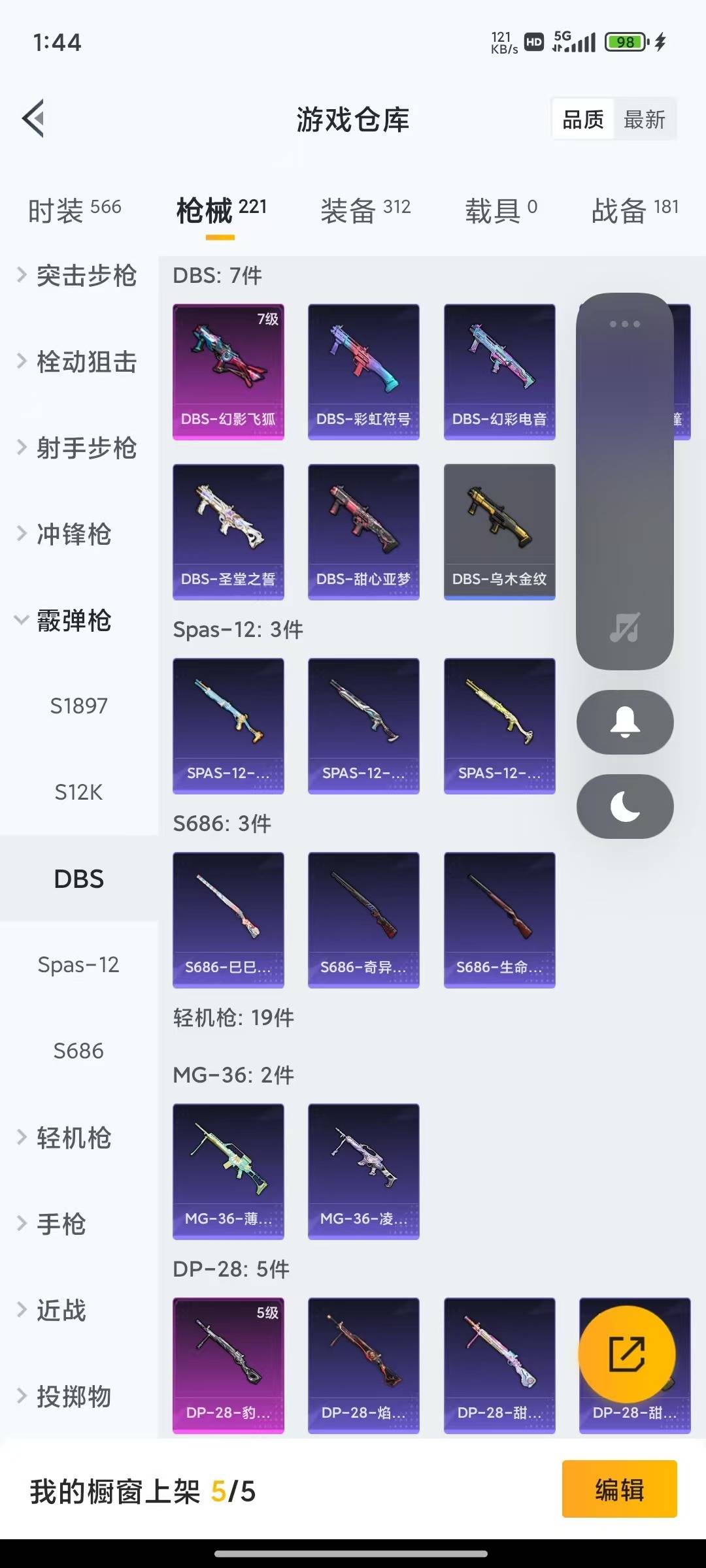Viewport: 706px width, 1568px height.
Task: Tap the battery indicator in status bar
Action: pyautogui.click(x=623, y=42)
